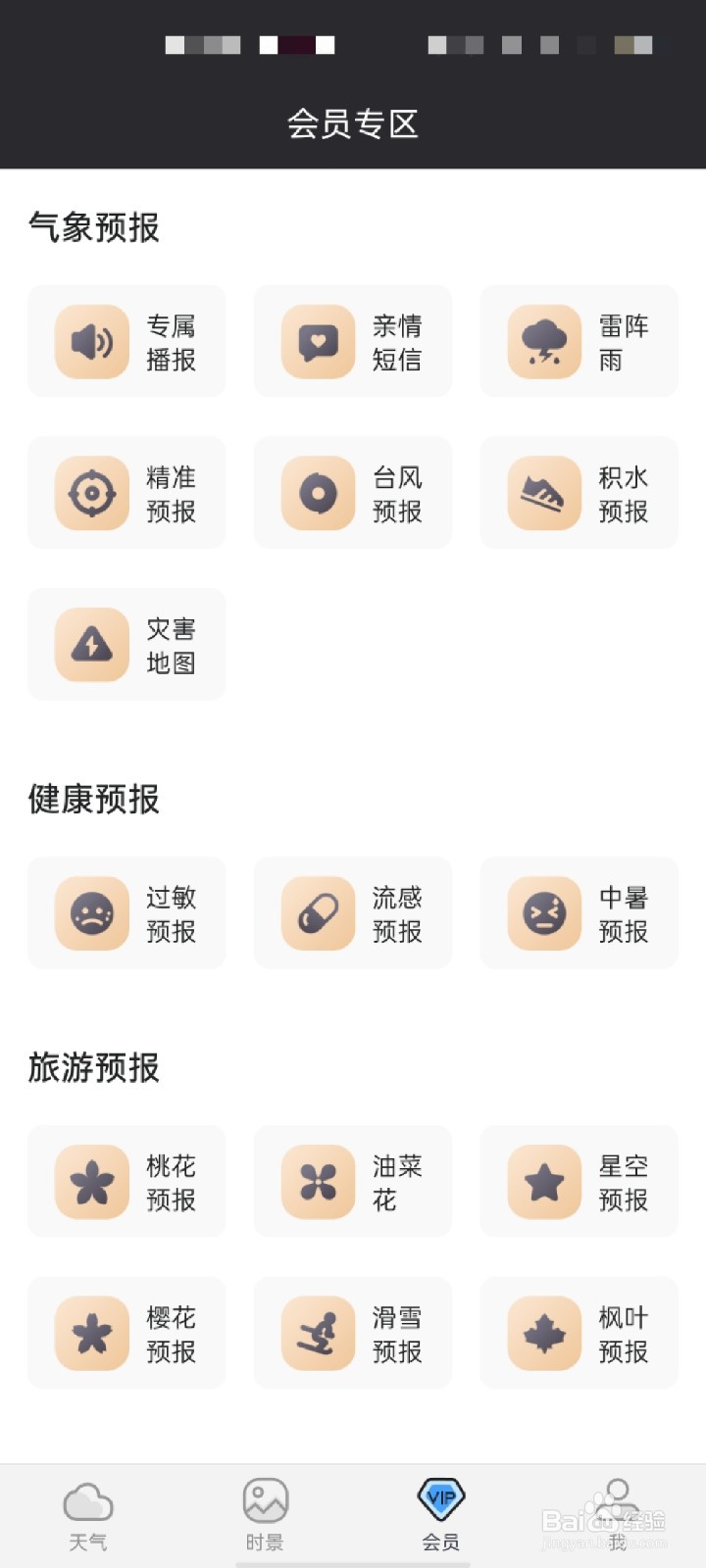Open 星空预报
Viewport: 706px width, 1568px height.
coord(580,1182)
